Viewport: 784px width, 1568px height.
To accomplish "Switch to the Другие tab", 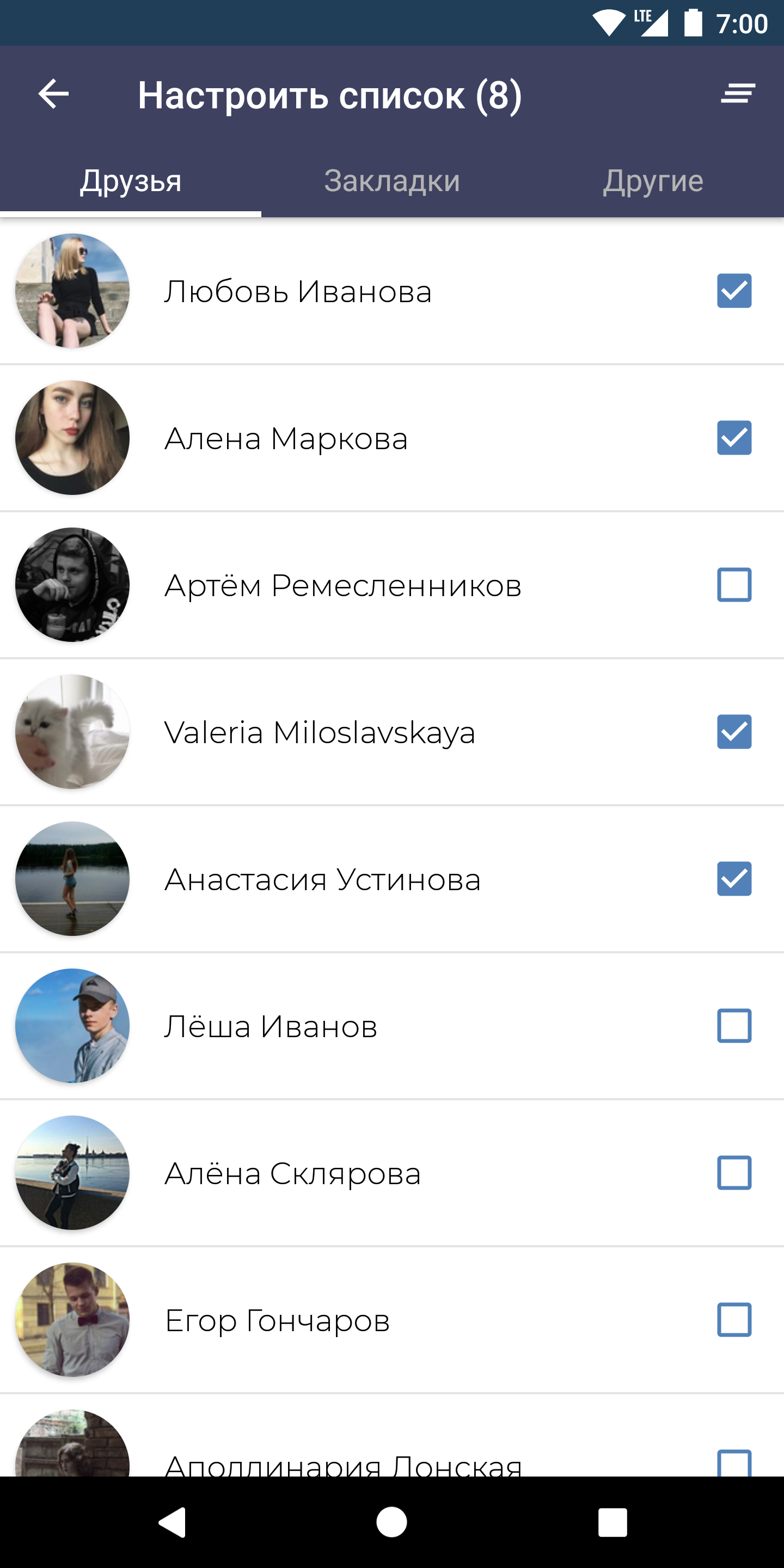I will (653, 181).
